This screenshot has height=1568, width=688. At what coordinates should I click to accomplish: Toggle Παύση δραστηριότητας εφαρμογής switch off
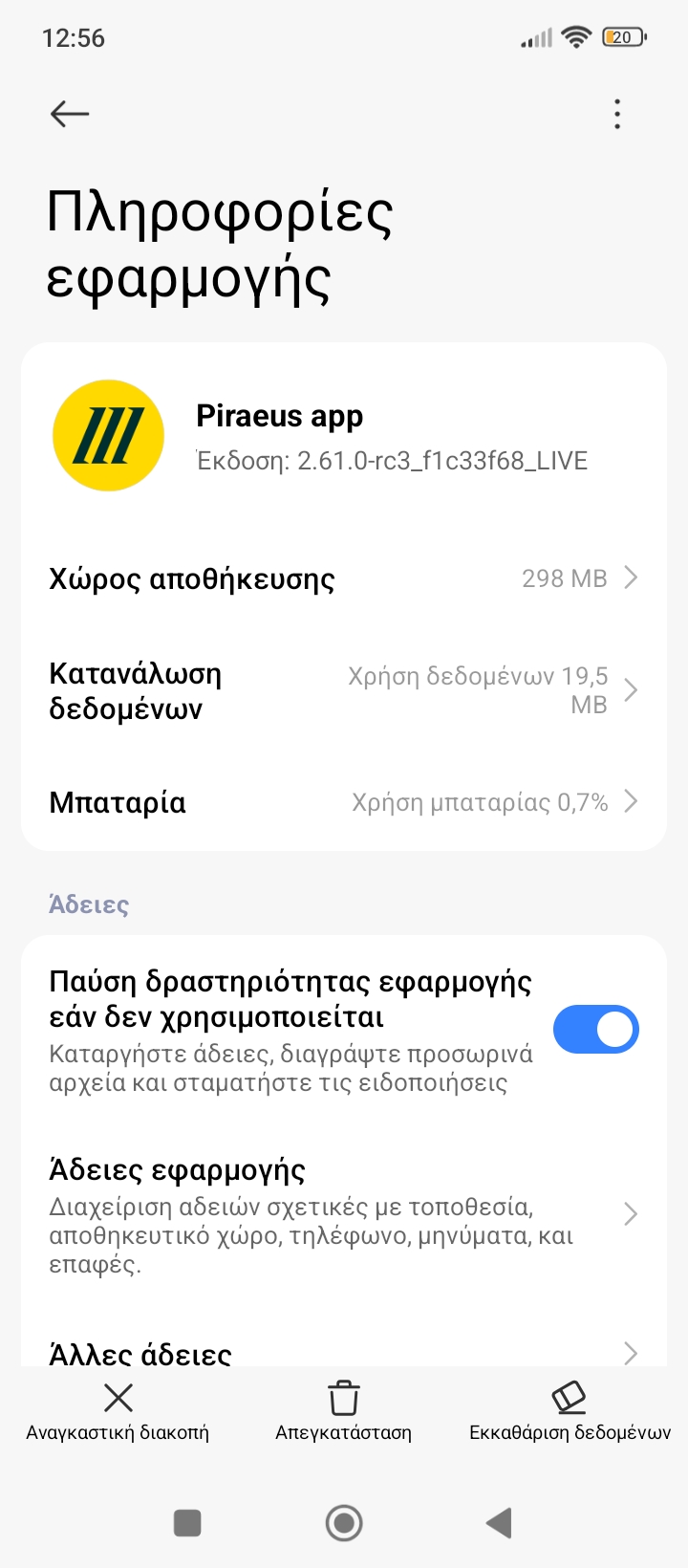tap(595, 1030)
